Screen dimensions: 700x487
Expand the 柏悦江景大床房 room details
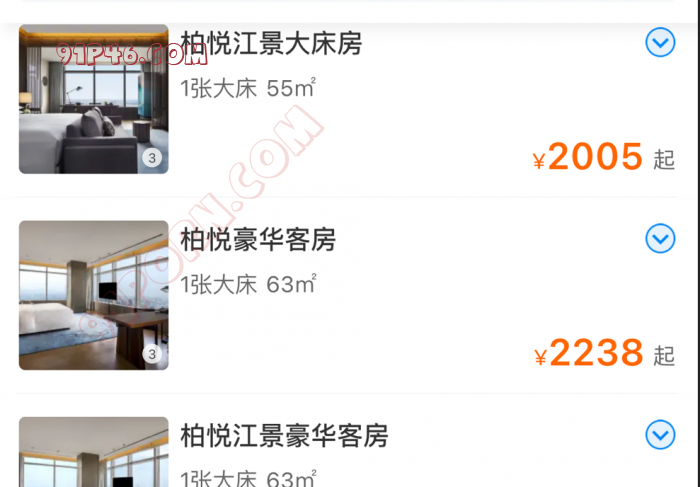pyautogui.click(x=660, y=42)
